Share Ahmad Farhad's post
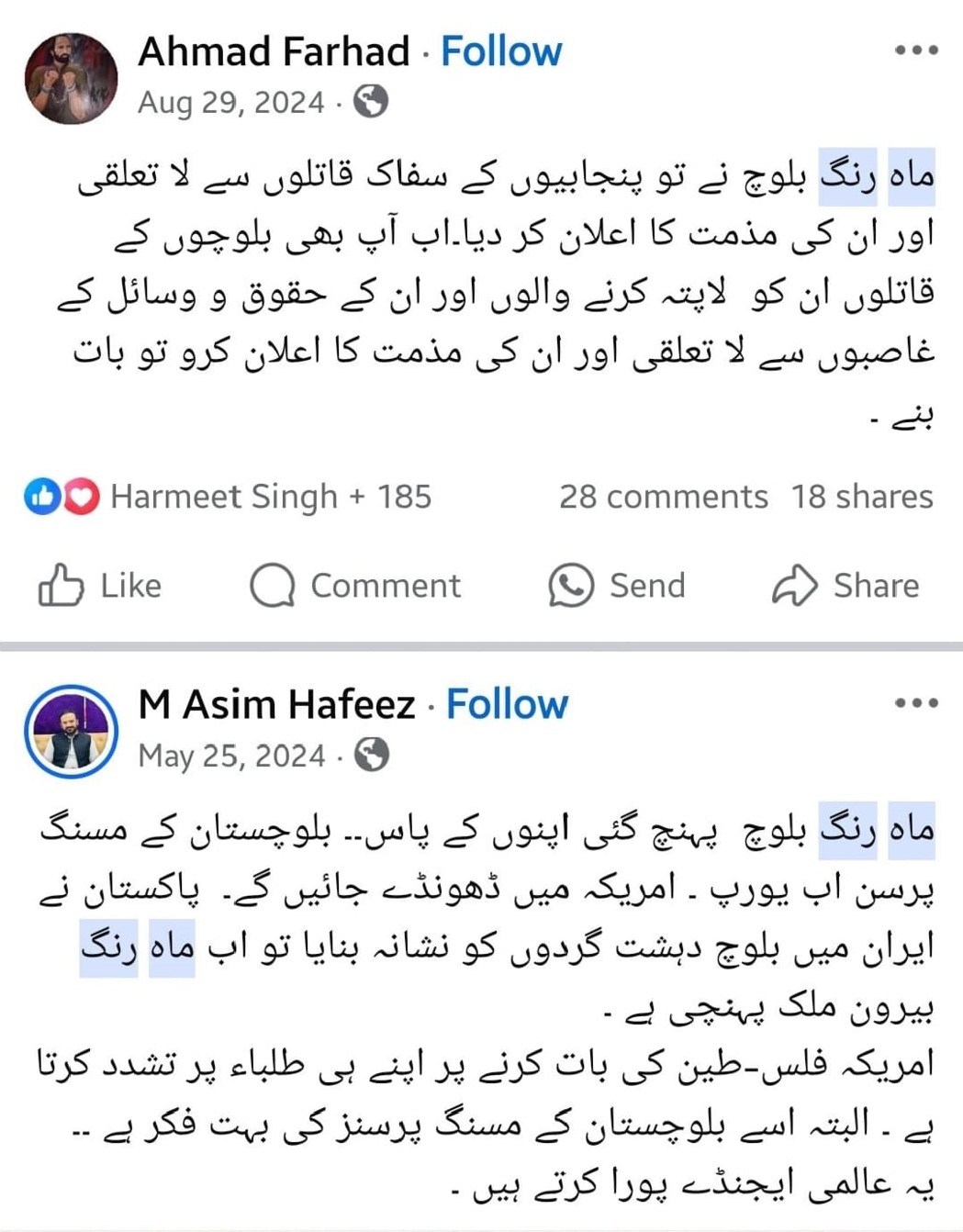The image size is (963, 1232). (845, 585)
